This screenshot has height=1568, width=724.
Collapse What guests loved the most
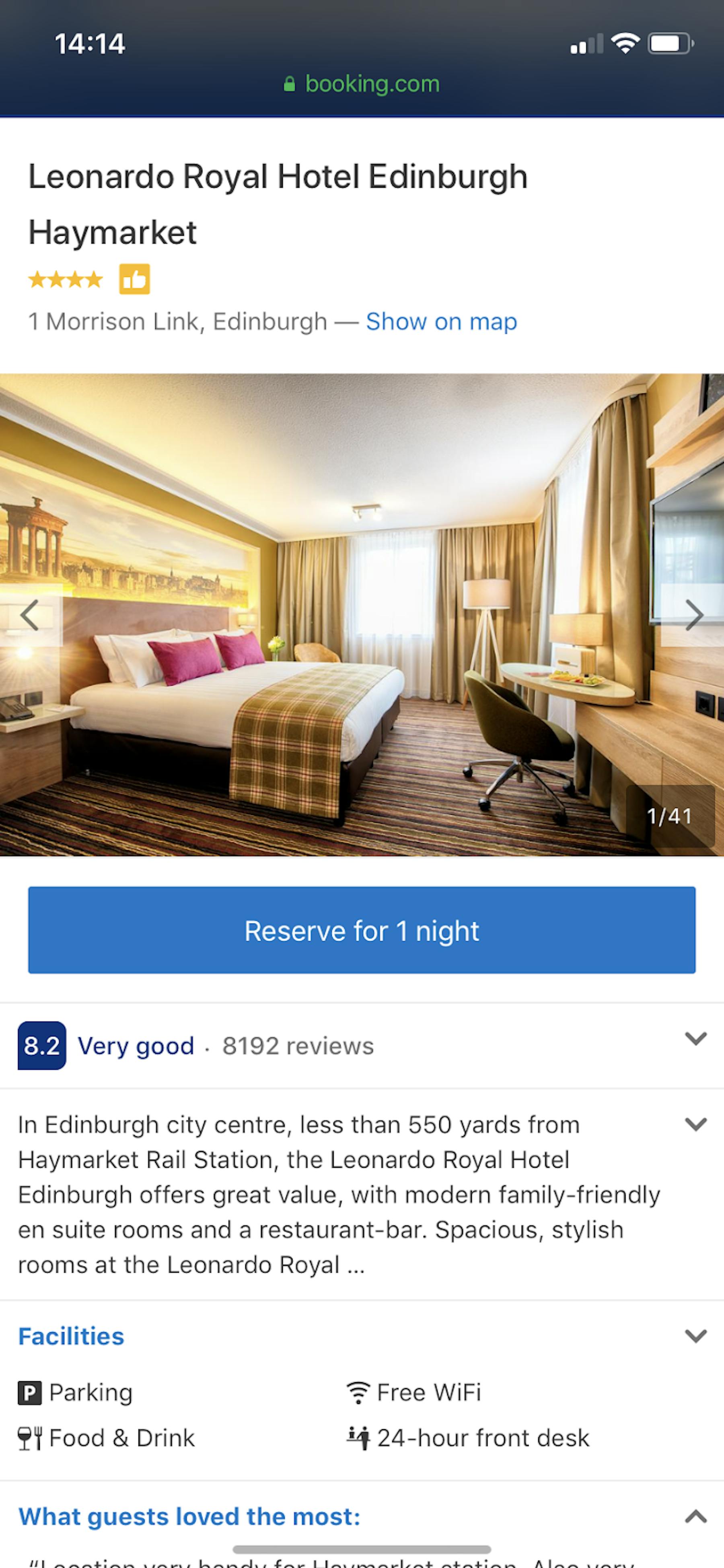point(695,1516)
